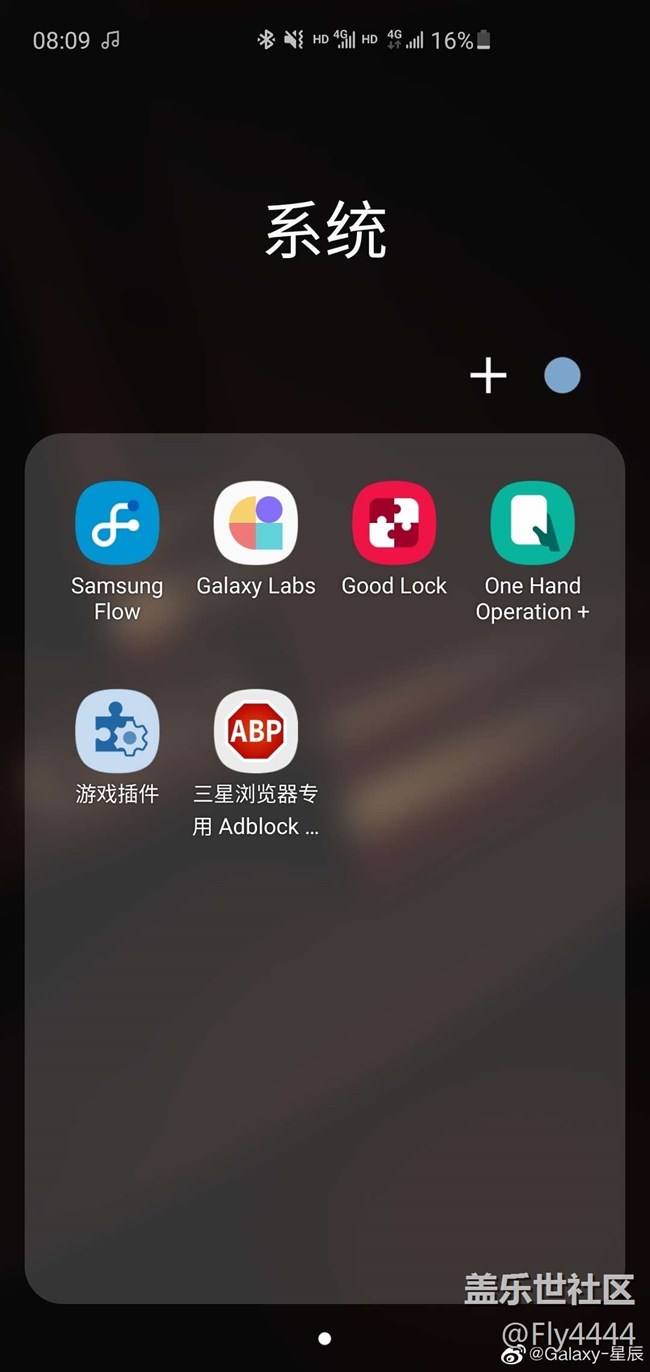Open the Samsung Flow app
This screenshot has height=1372, width=650.
[x=117, y=524]
